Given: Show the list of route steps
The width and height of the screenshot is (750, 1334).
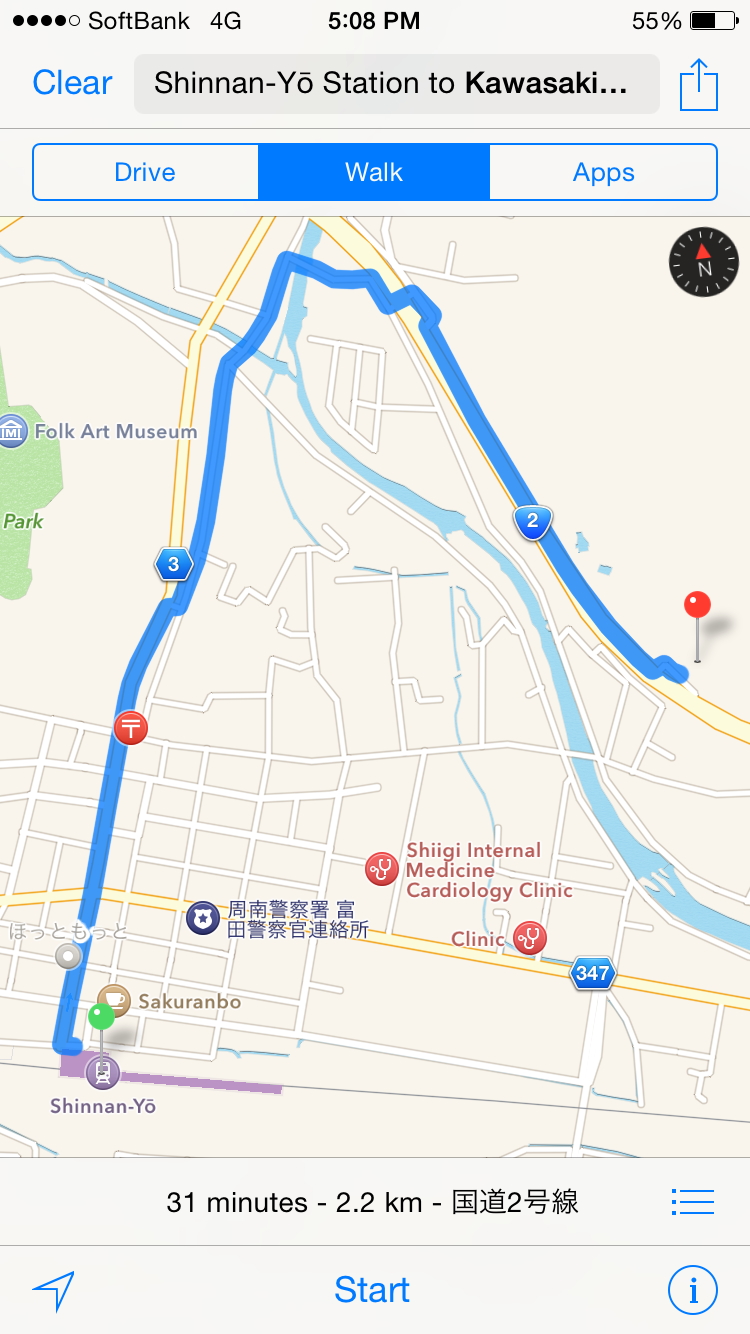Looking at the screenshot, I should pos(692,1201).
